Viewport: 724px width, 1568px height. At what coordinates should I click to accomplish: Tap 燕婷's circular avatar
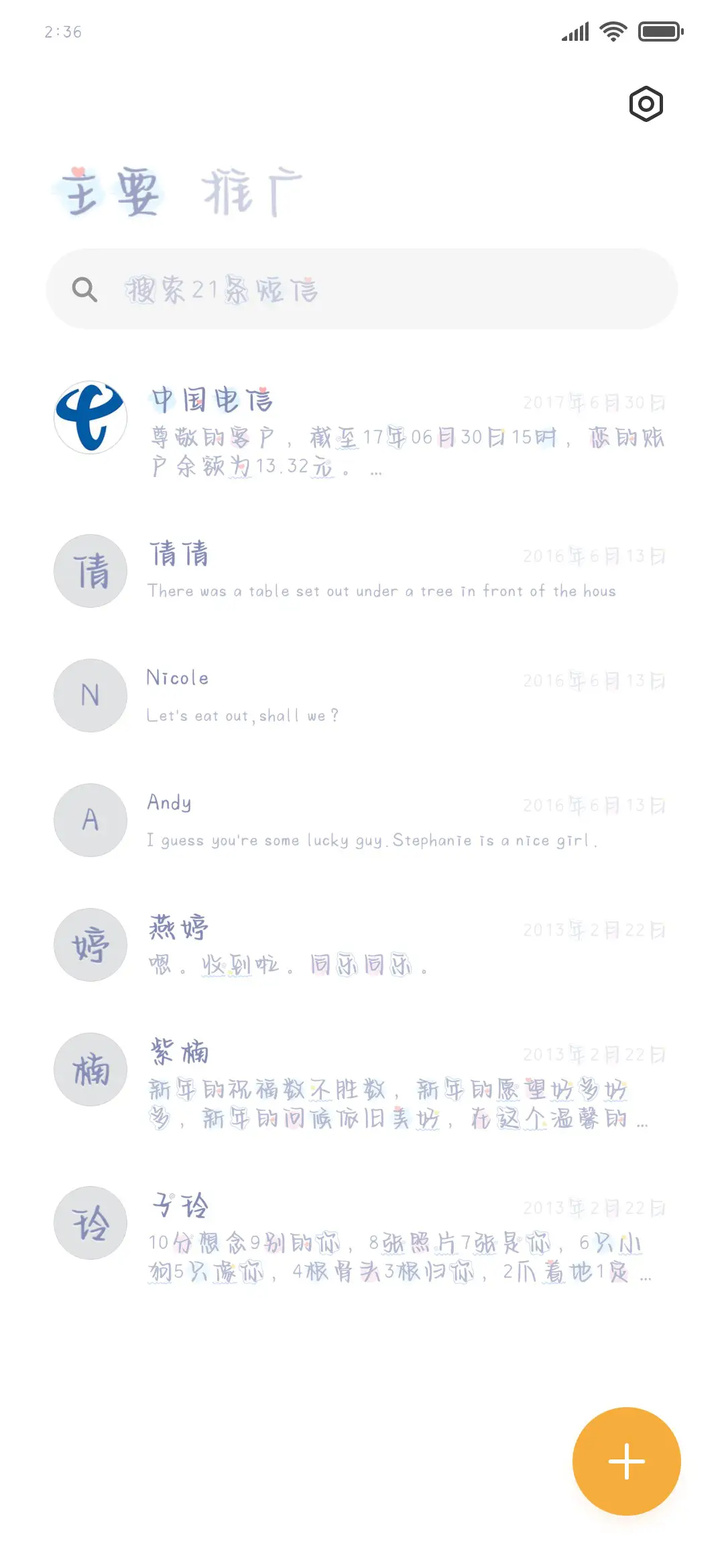click(x=90, y=945)
